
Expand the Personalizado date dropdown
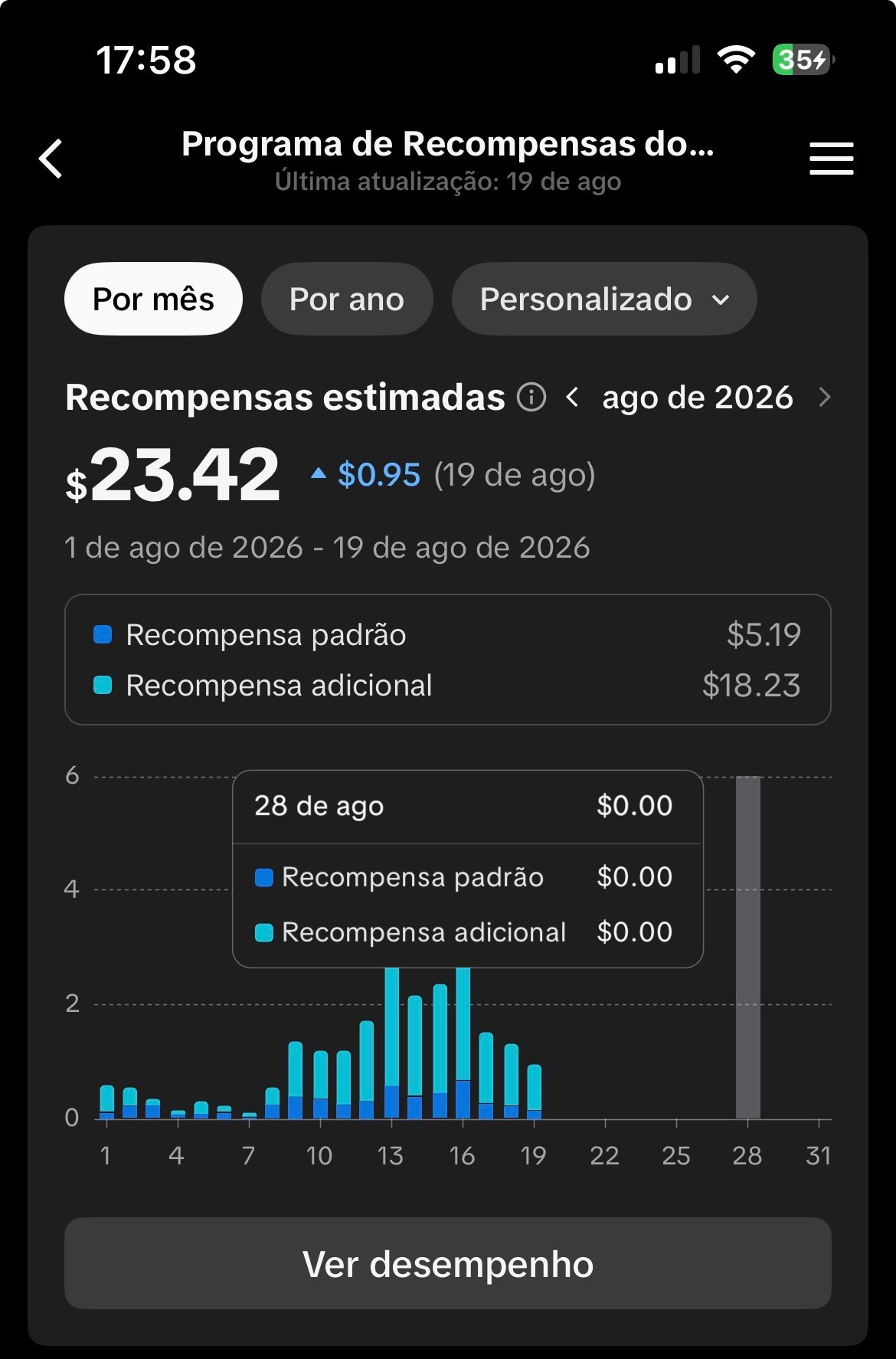click(604, 299)
